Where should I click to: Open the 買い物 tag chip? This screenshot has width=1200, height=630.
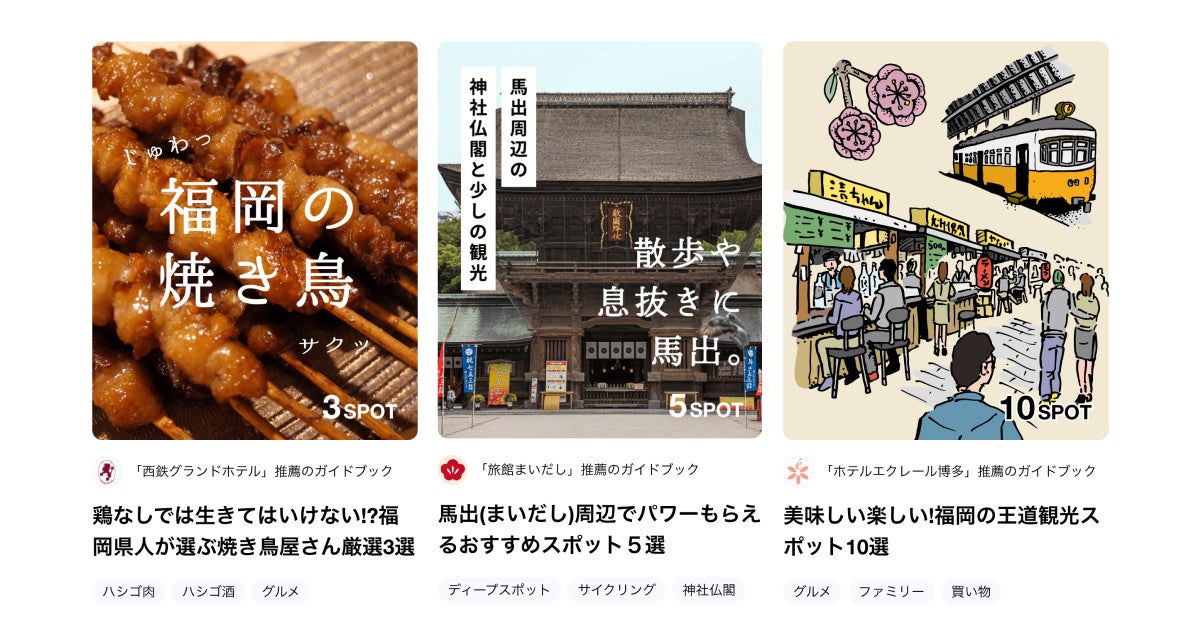tap(970, 592)
